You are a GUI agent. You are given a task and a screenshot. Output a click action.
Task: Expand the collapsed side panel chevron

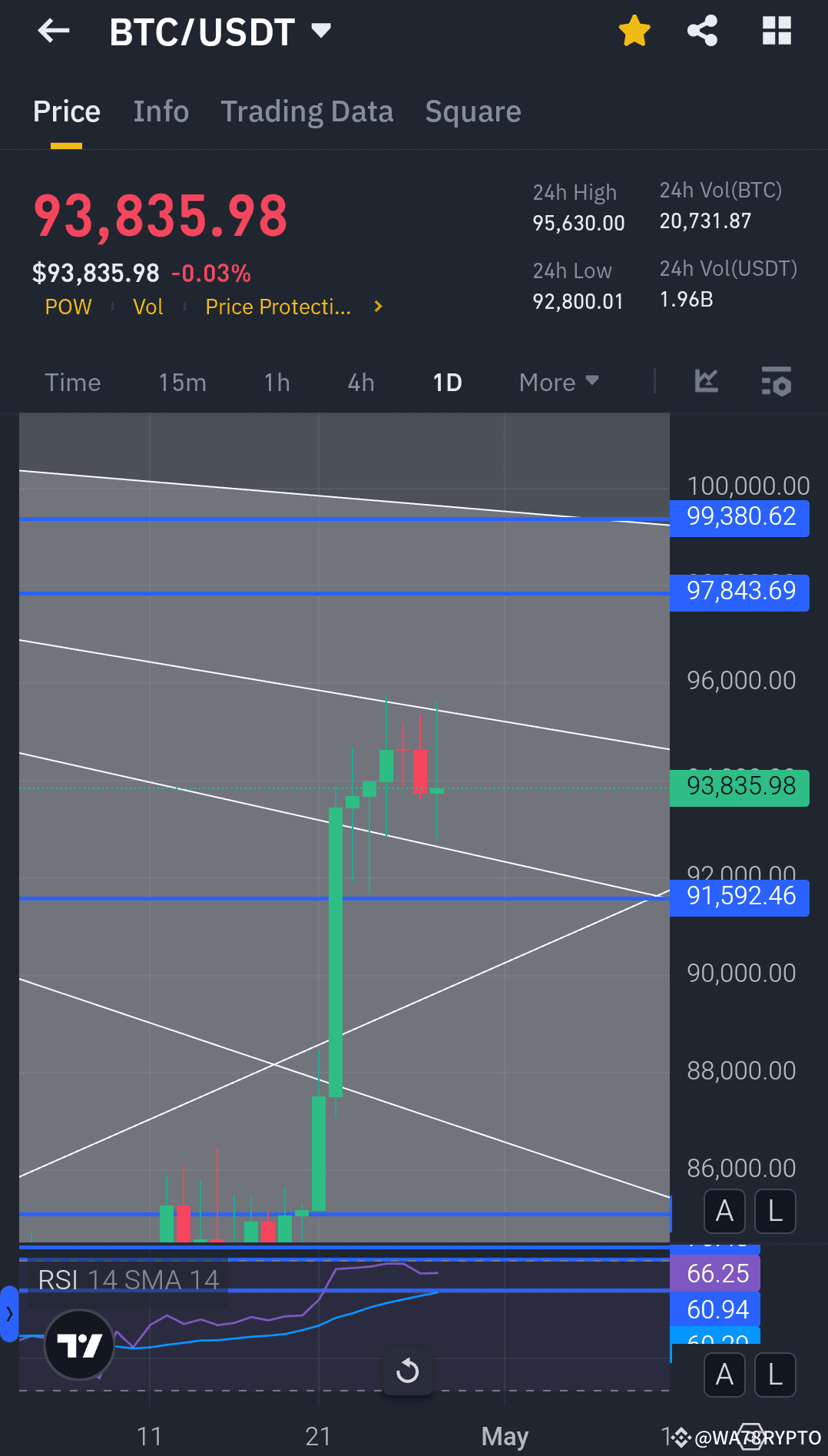click(x=8, y=1314)
